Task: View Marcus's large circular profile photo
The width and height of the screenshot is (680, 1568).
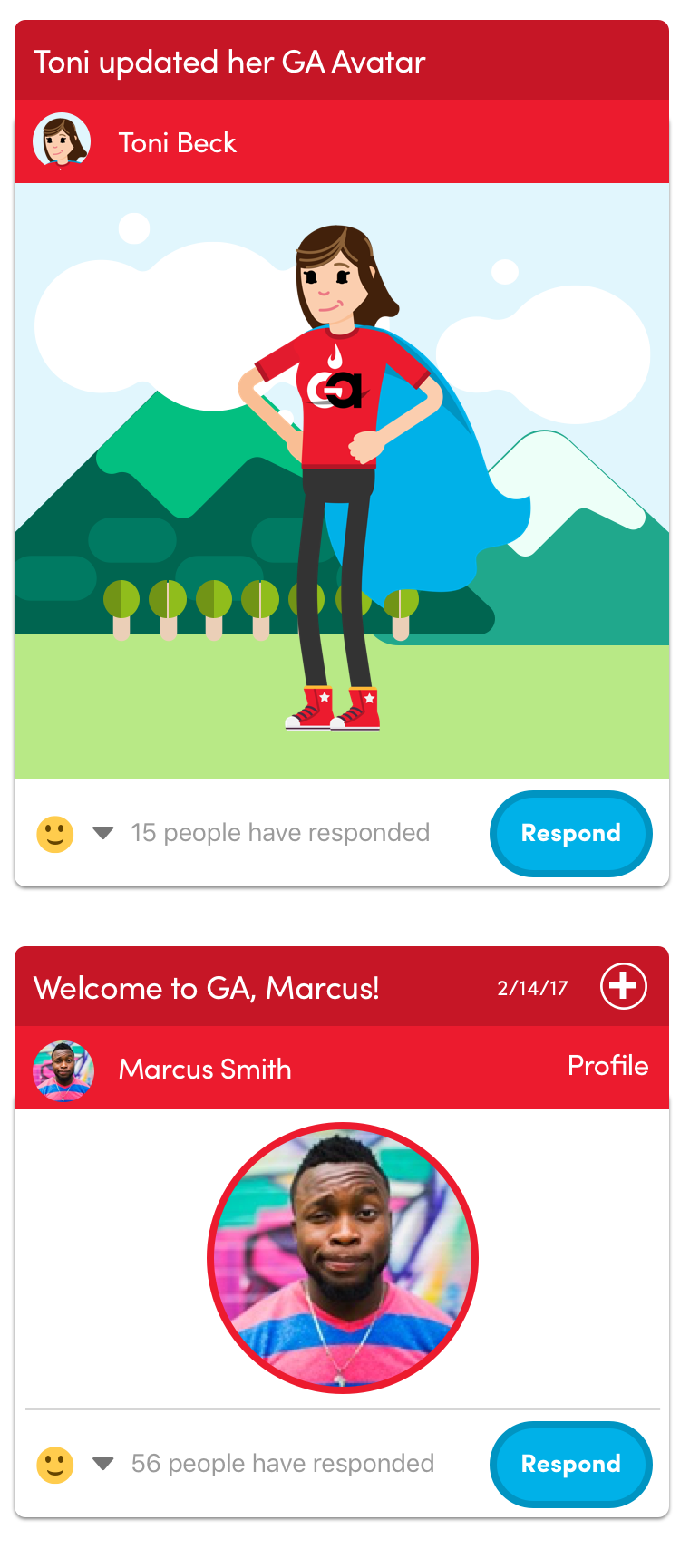Action: 343,1258
